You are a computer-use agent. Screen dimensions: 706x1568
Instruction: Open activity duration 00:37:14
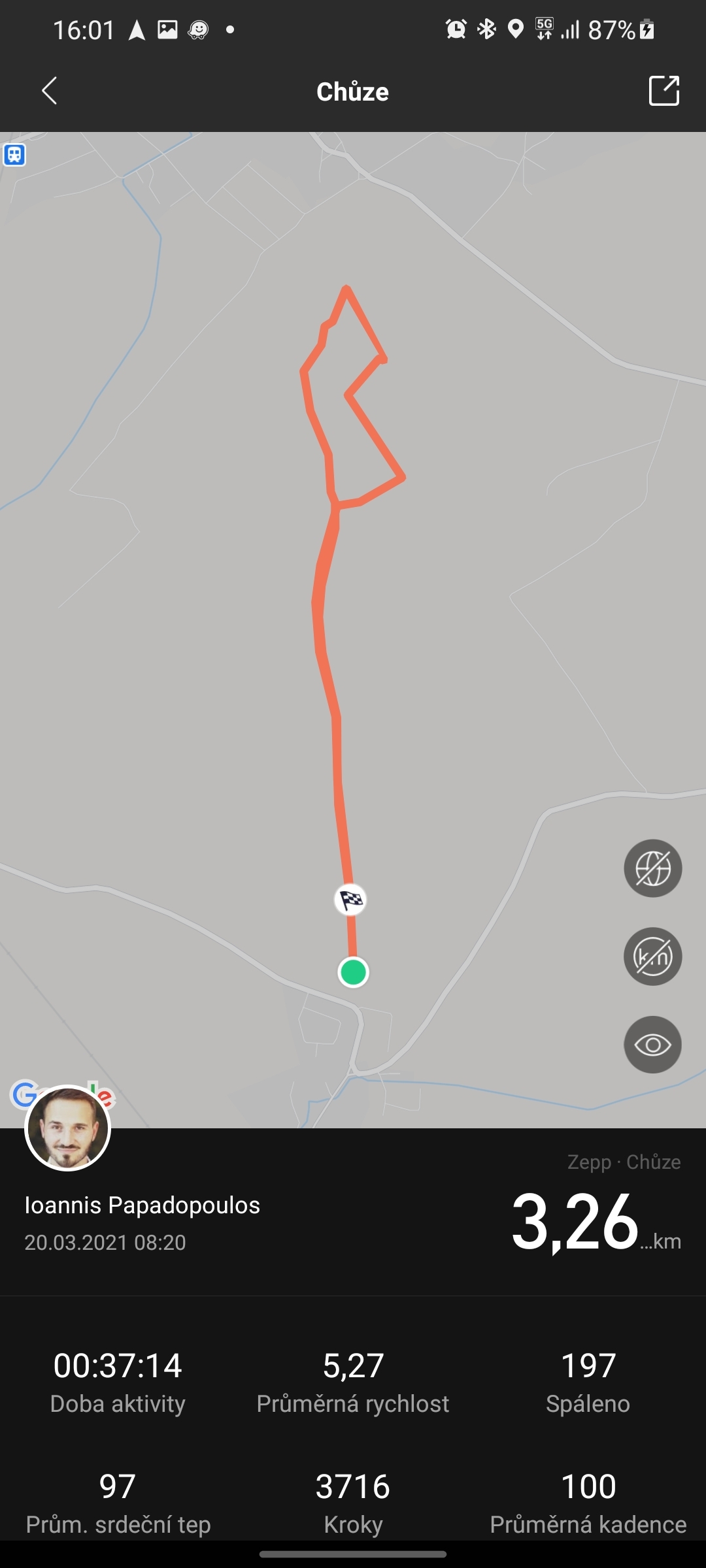118,1365
